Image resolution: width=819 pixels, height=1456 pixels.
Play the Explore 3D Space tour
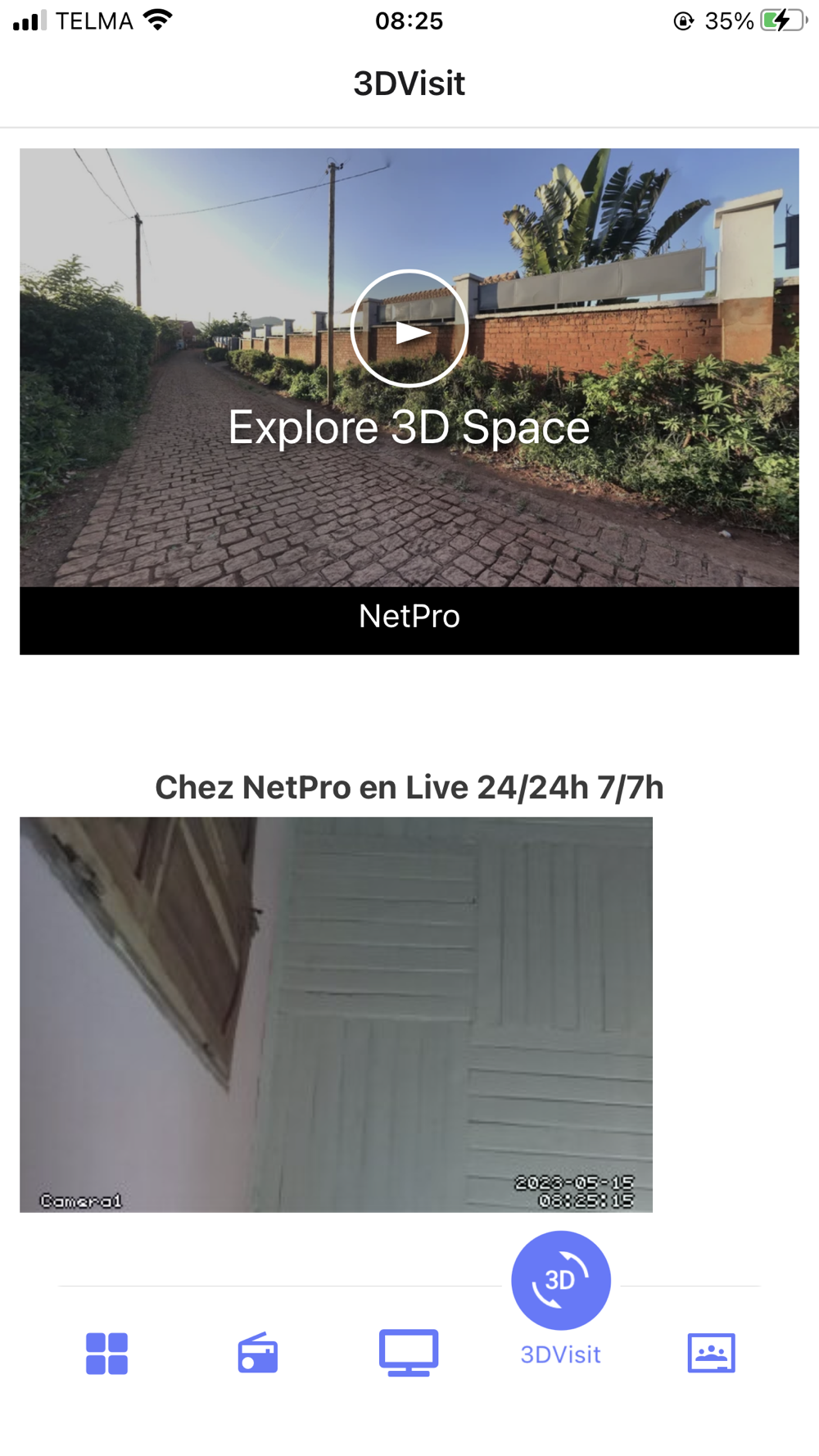pos(409,328)
